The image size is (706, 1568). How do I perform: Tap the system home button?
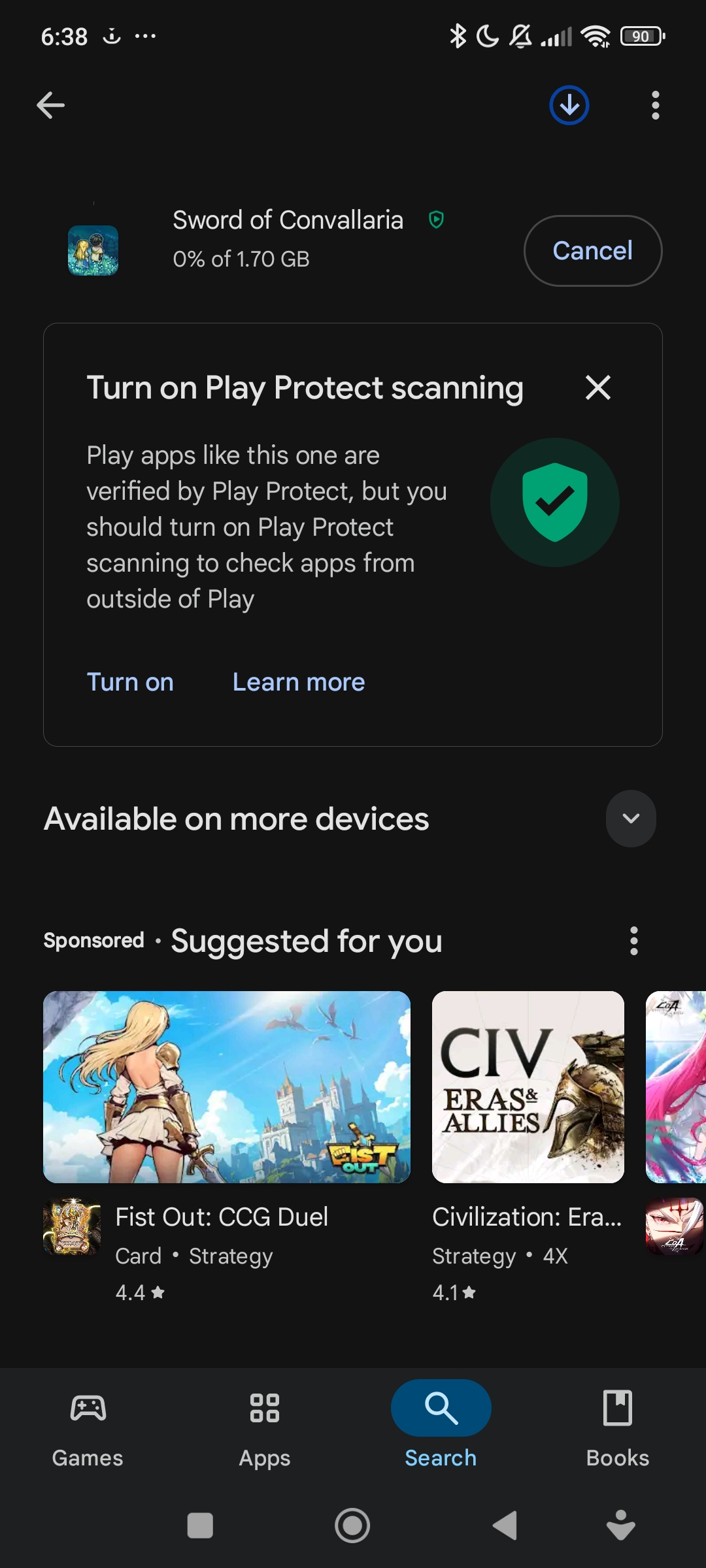tap(352, 1526)
